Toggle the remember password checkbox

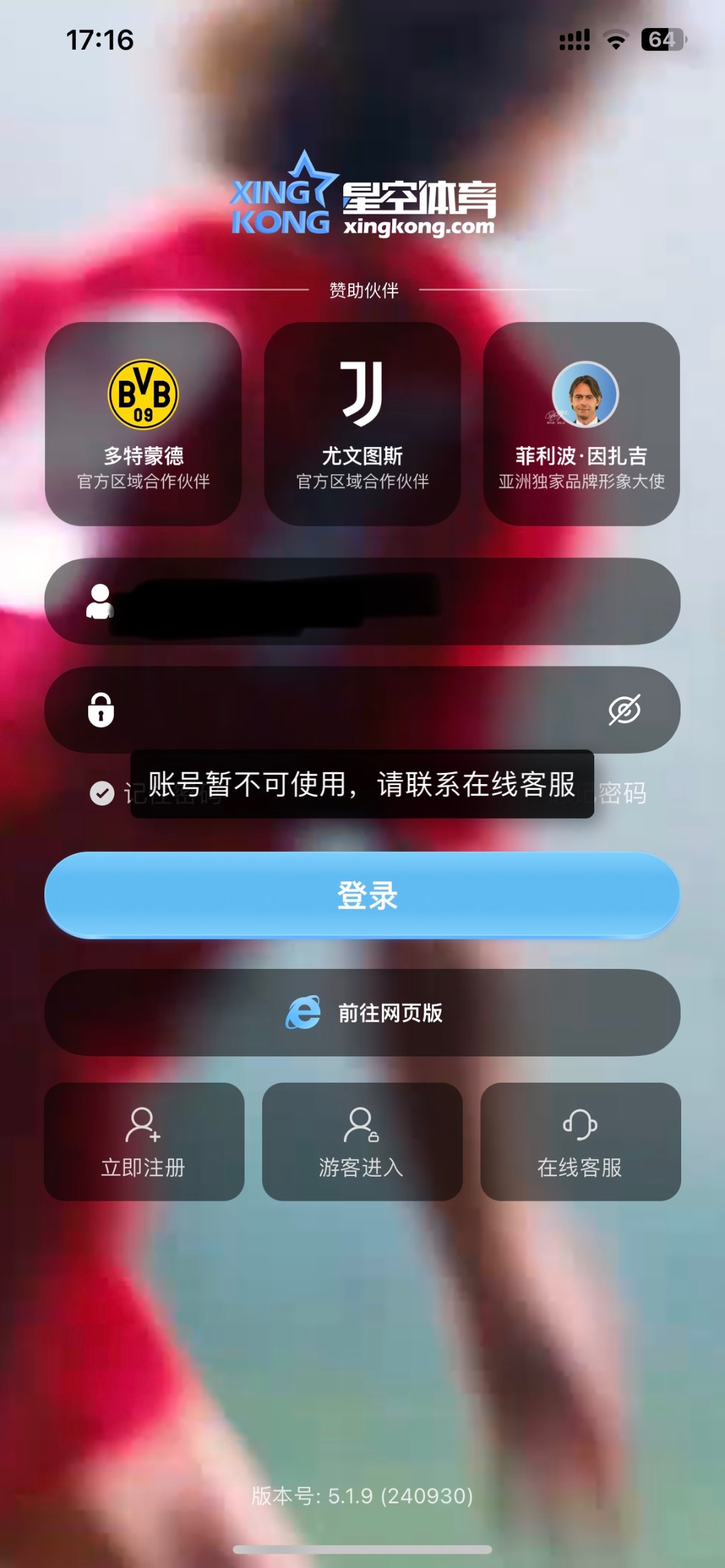click(x=102, y=793)
